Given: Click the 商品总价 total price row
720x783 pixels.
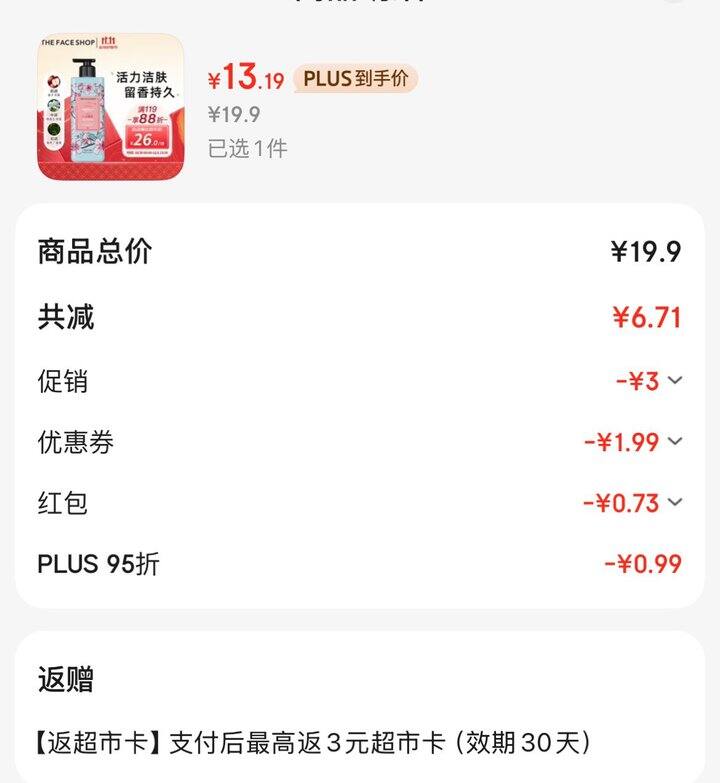Looking at the screenshot, I should (360, 253).
